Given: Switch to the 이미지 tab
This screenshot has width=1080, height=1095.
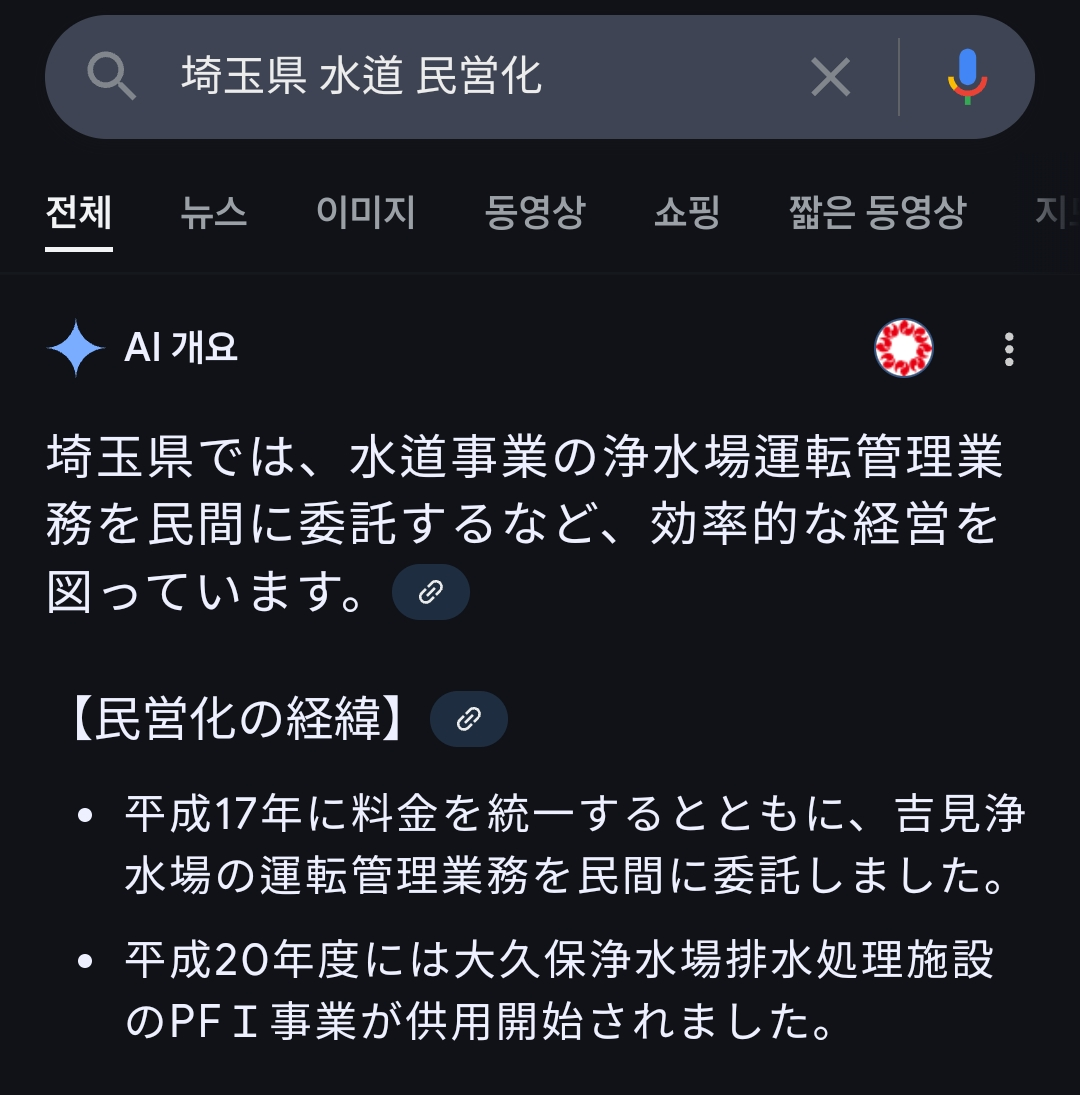Looking at the screenshot, I should coord(366,212).
